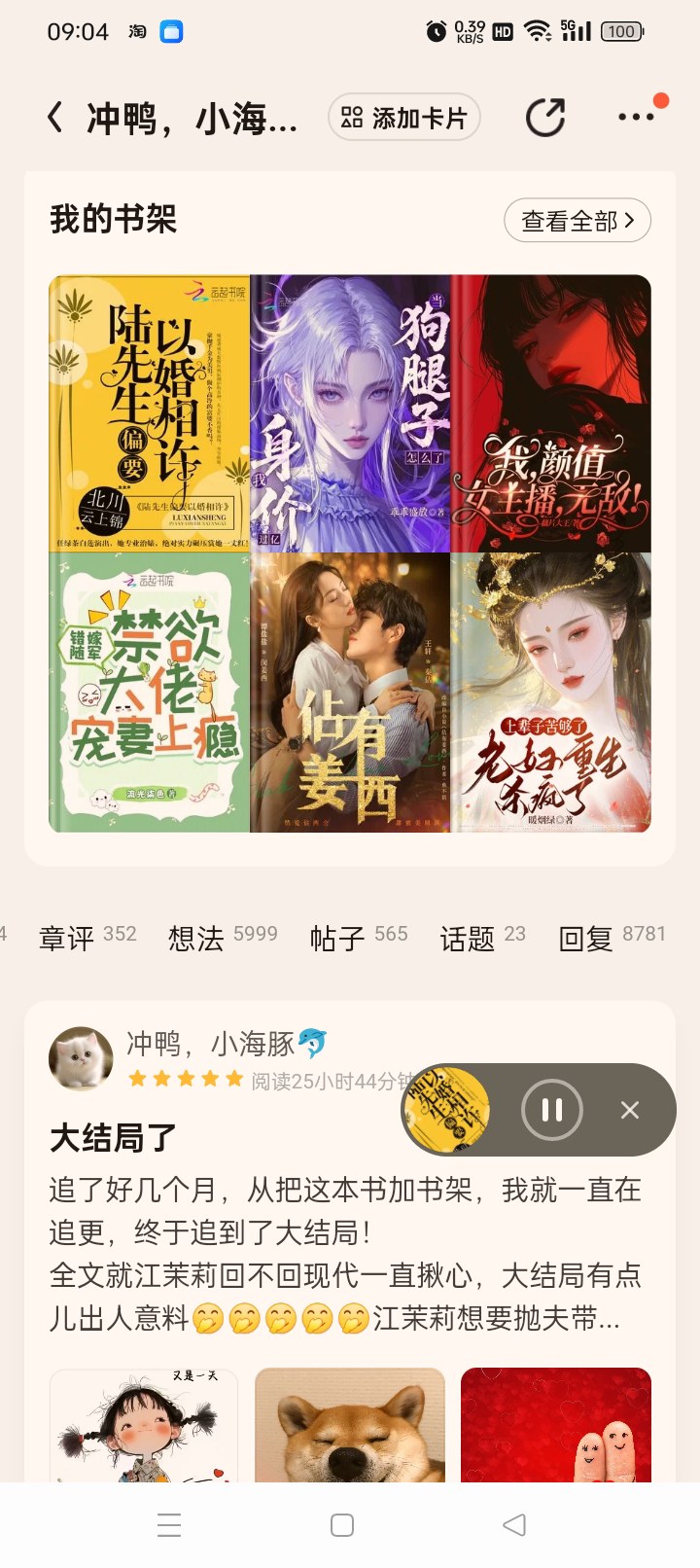Open the book 我,颜值女主播,无敌!
This screenshot has height=1568, width=700.
tap(550, 413)
